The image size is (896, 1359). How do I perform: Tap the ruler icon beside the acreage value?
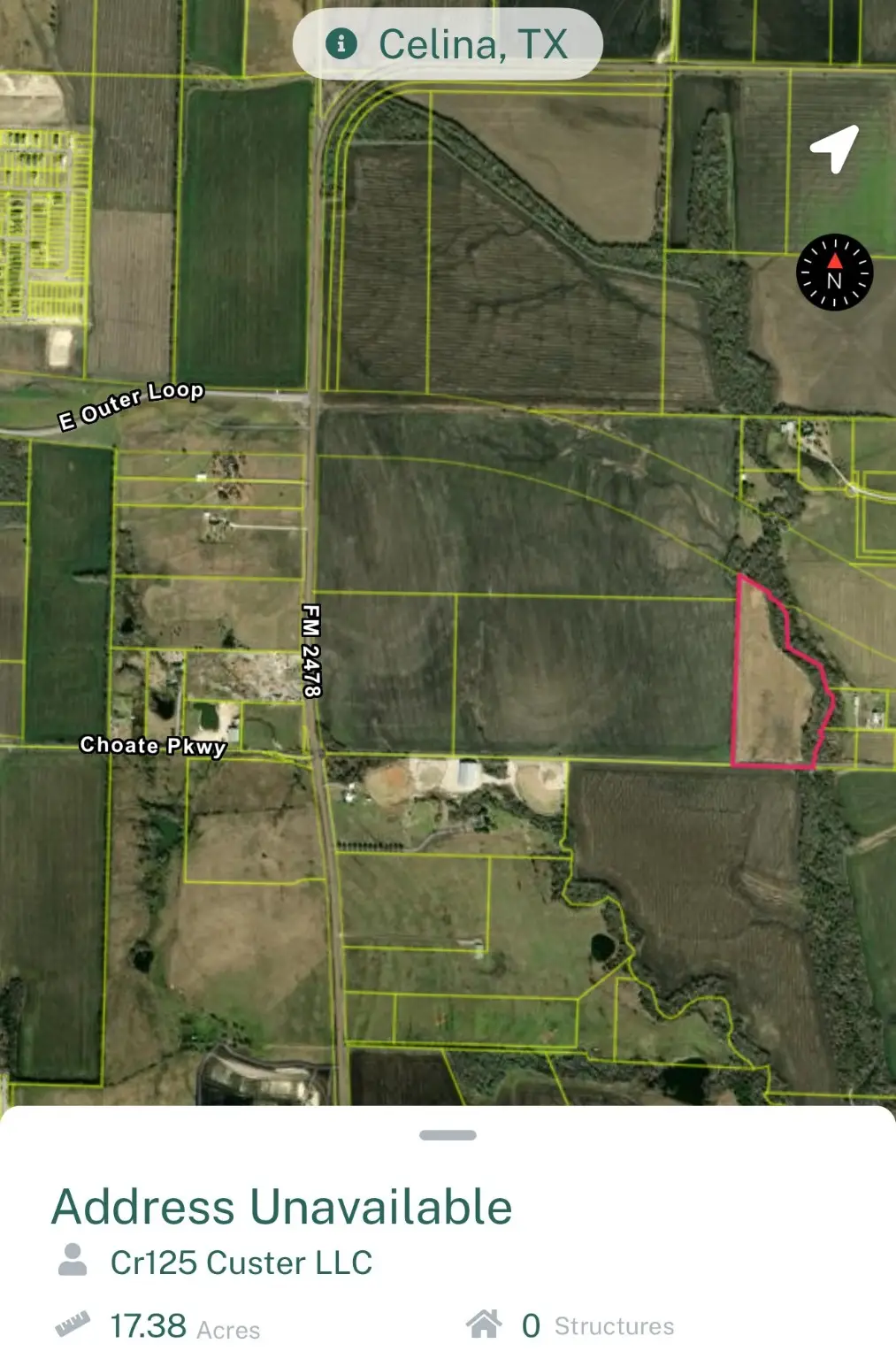[x=75, y=1324]
